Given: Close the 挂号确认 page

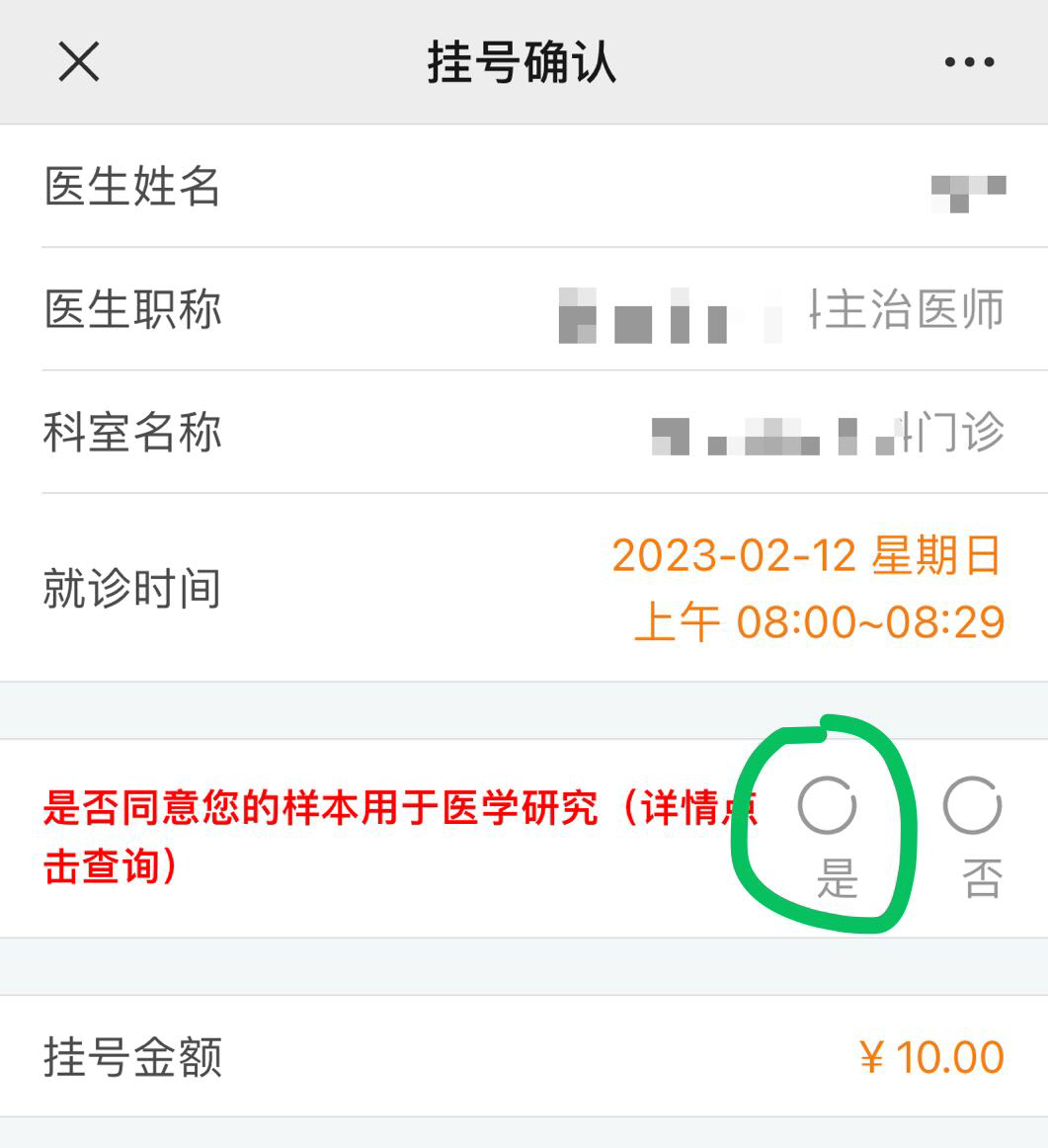Looking at the screenshot, I should click(79, 63).
